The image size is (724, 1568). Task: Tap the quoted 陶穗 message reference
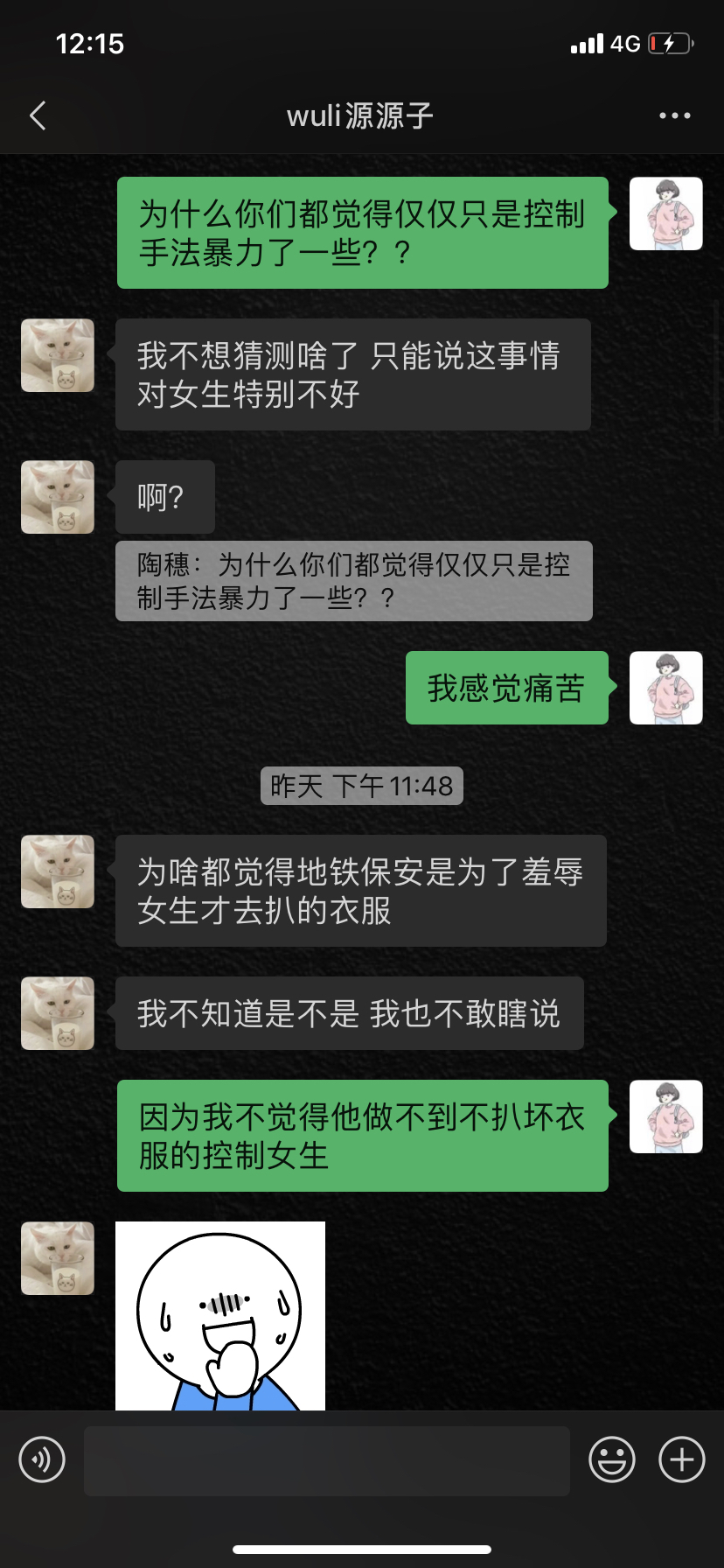(x=353, y=581)
